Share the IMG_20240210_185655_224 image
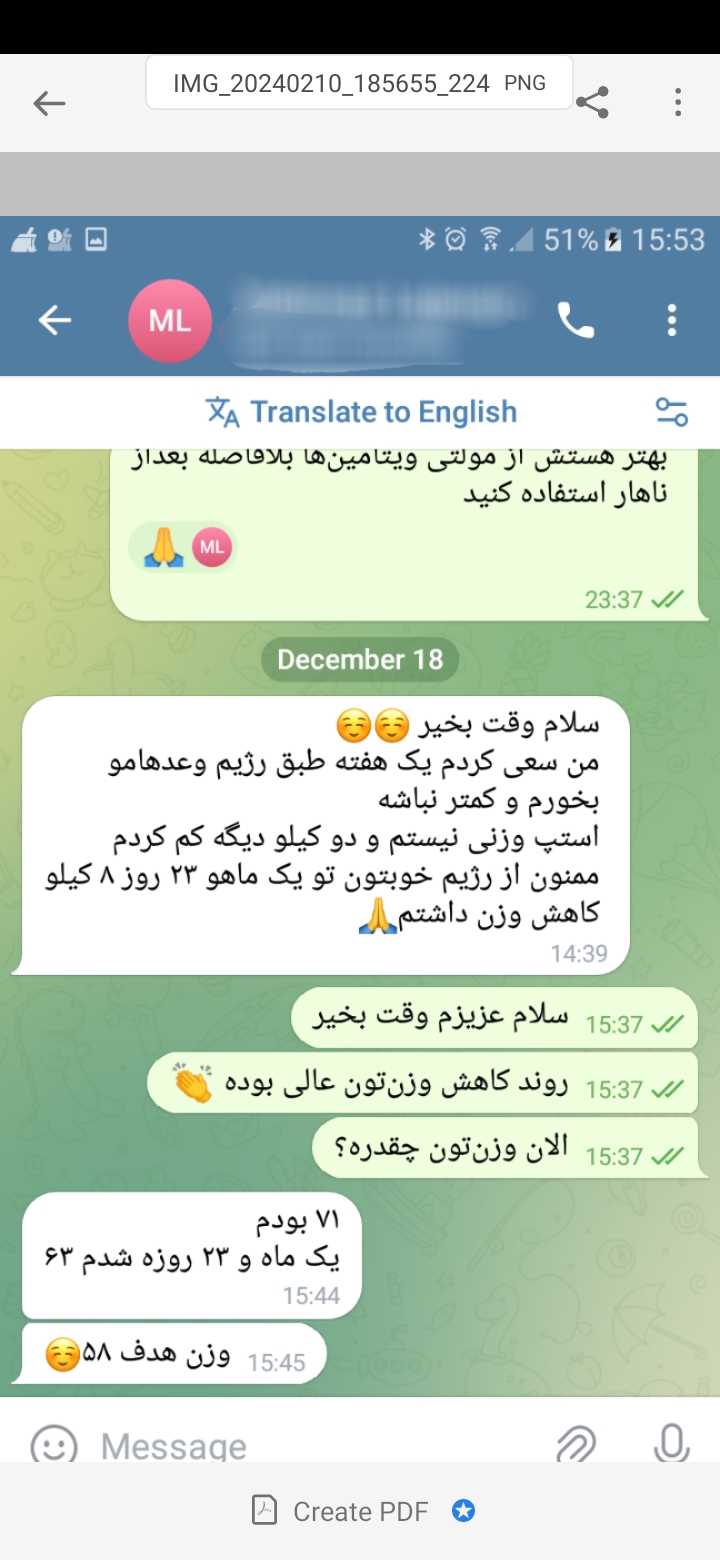Screen dimensions: 720x1560 [x=593, y=102]
